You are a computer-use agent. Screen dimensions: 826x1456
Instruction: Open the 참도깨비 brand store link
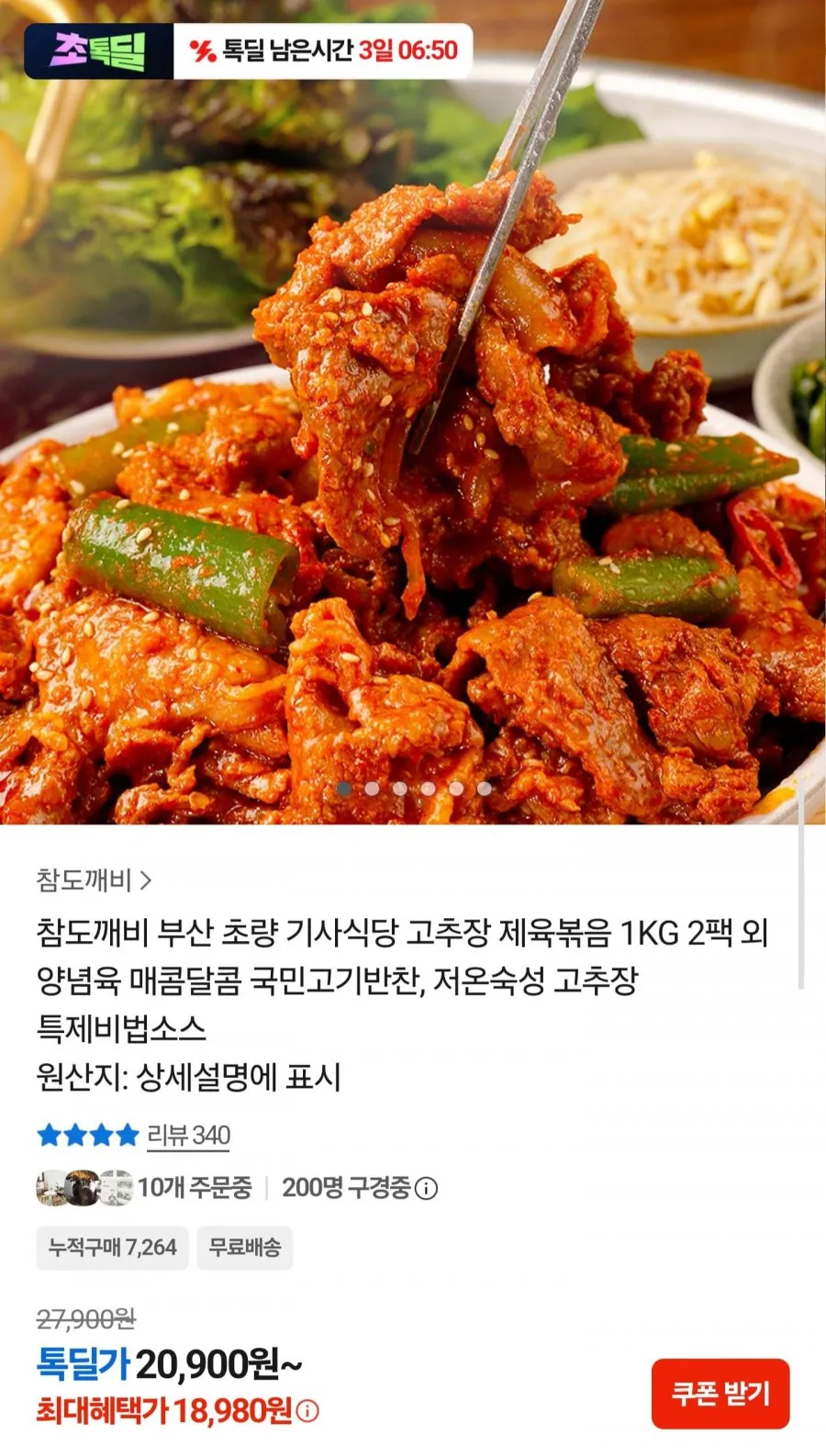click(94, 880)
